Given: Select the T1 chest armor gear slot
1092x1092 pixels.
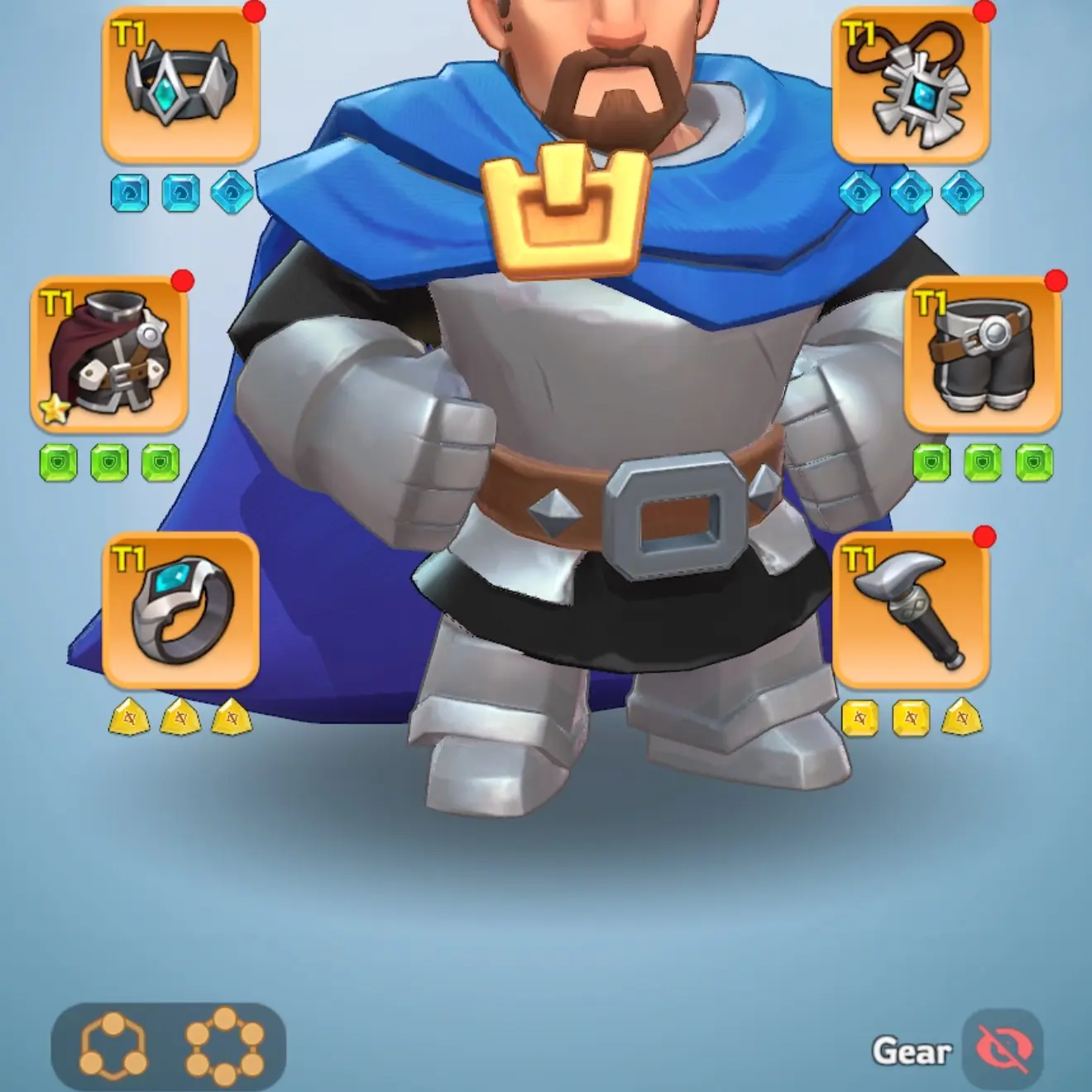Looking at the screenshot, I should 109,354.
